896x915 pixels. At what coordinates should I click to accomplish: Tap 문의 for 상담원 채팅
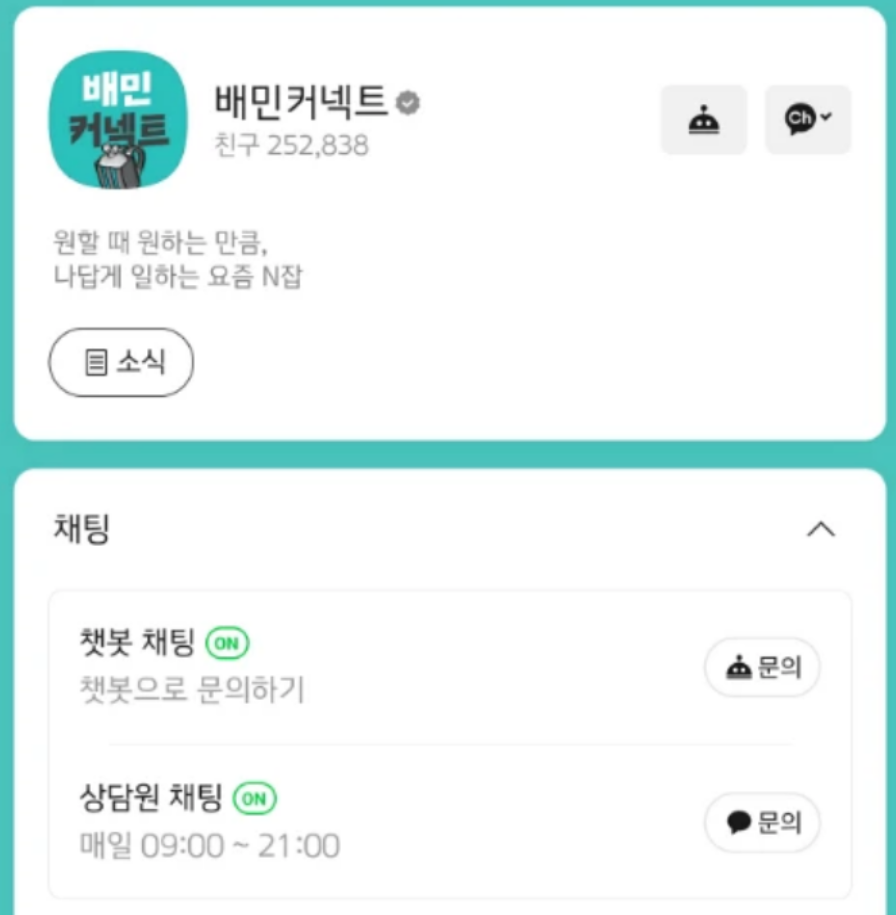(x=762, y=823)
